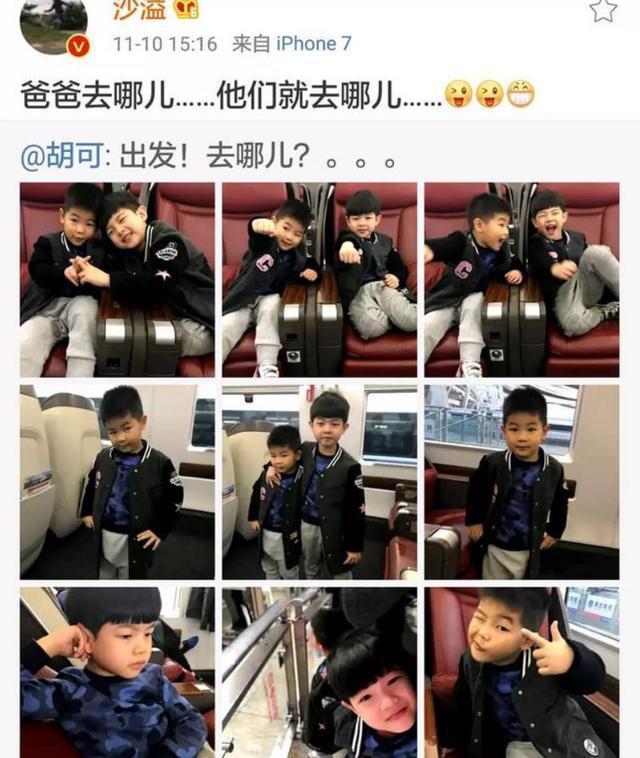
Task: View photo of two boys standing together
Action: click(x=320, y=481)
